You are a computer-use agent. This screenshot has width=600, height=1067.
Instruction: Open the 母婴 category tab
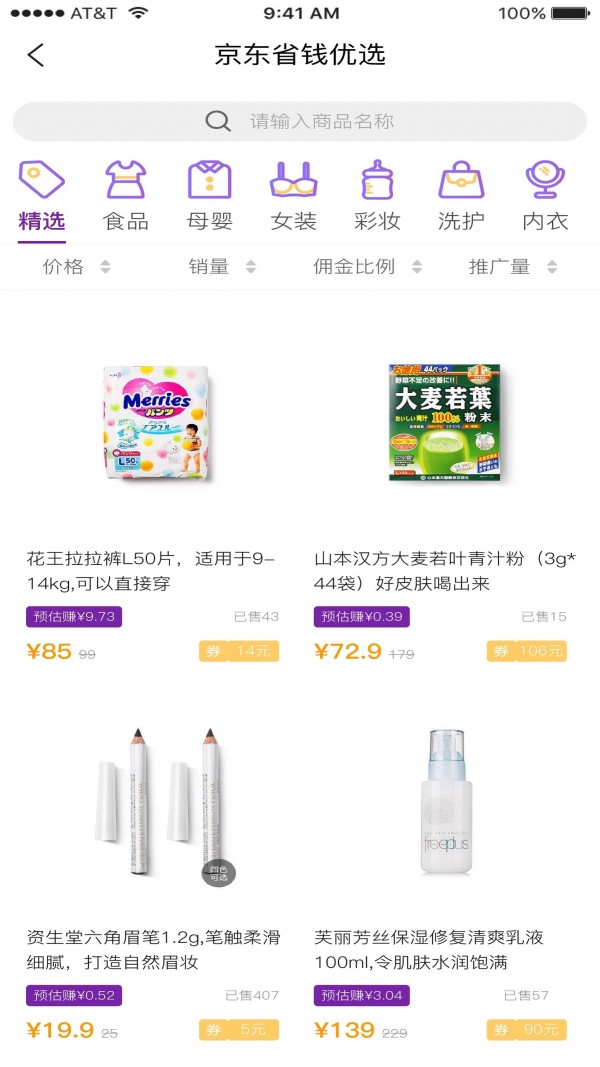coord(210,197)
